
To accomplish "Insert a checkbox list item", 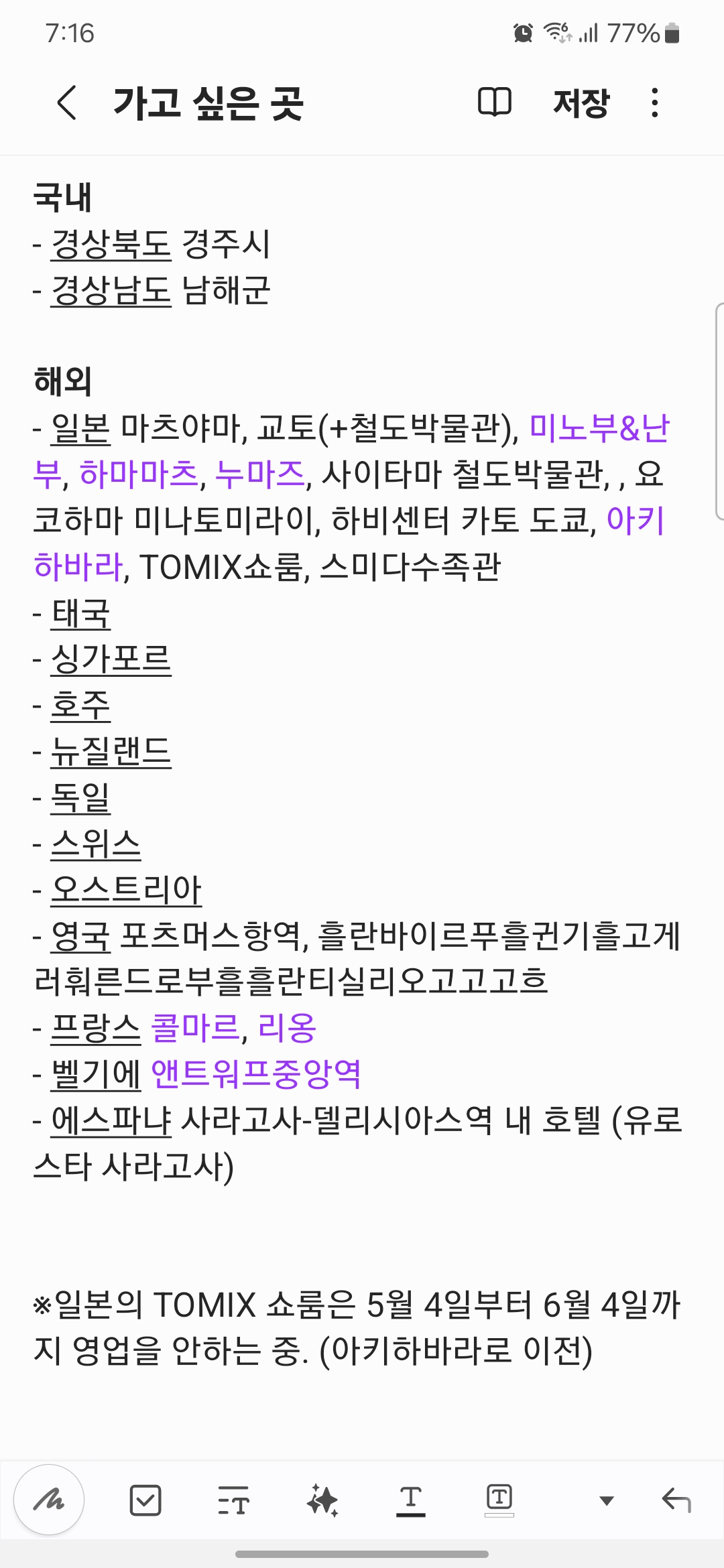I will click(x=145, y=1500).
